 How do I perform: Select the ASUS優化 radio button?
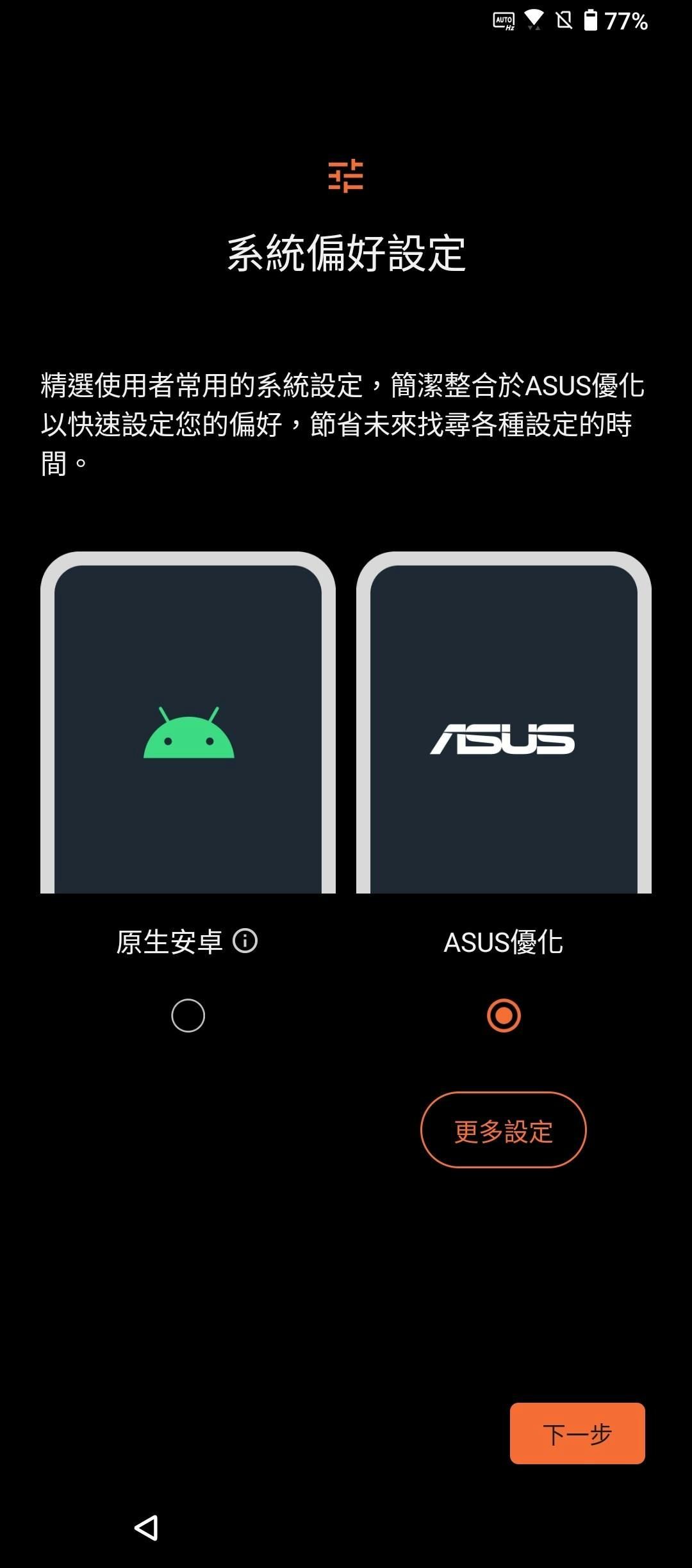point(504,1015)
